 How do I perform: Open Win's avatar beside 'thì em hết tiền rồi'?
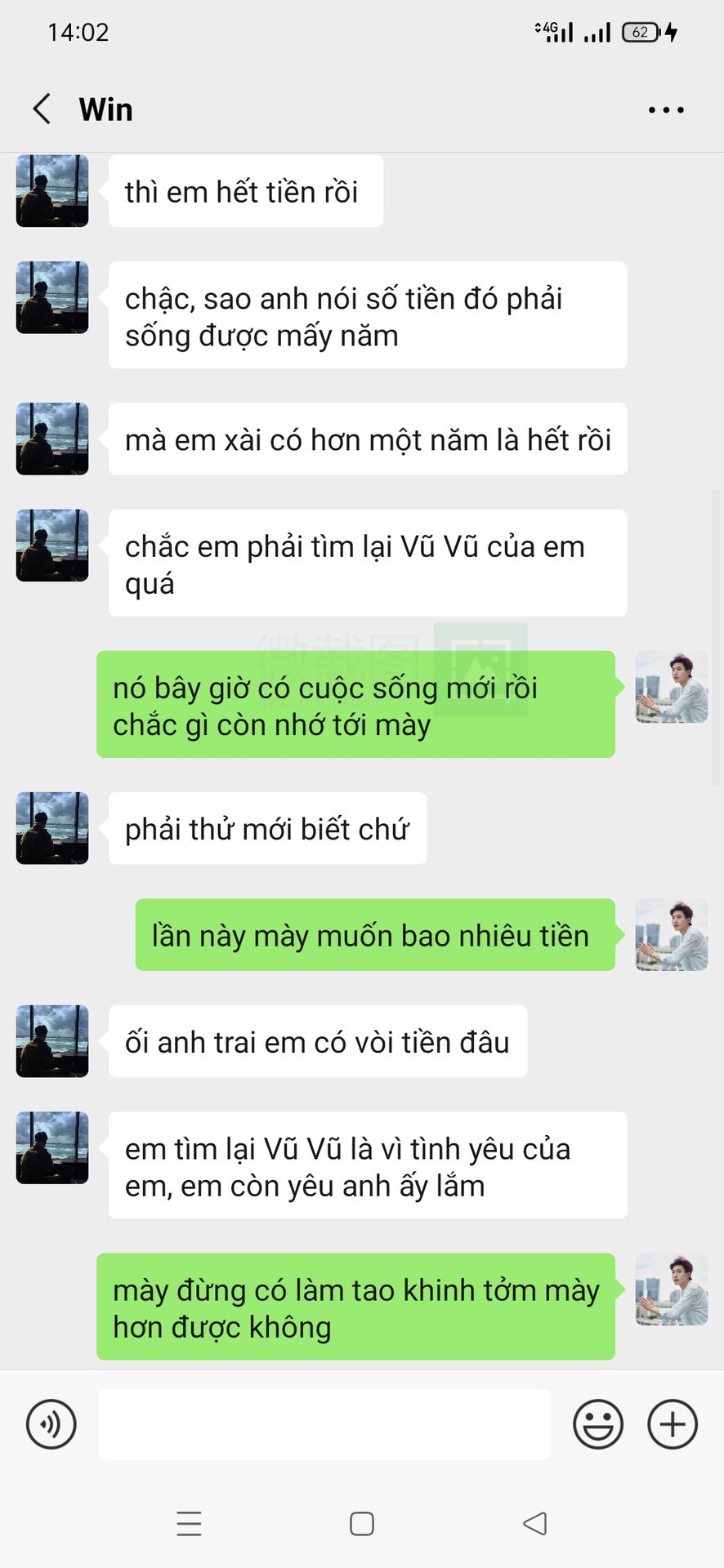pyautogui.click(x=52, y=191)
